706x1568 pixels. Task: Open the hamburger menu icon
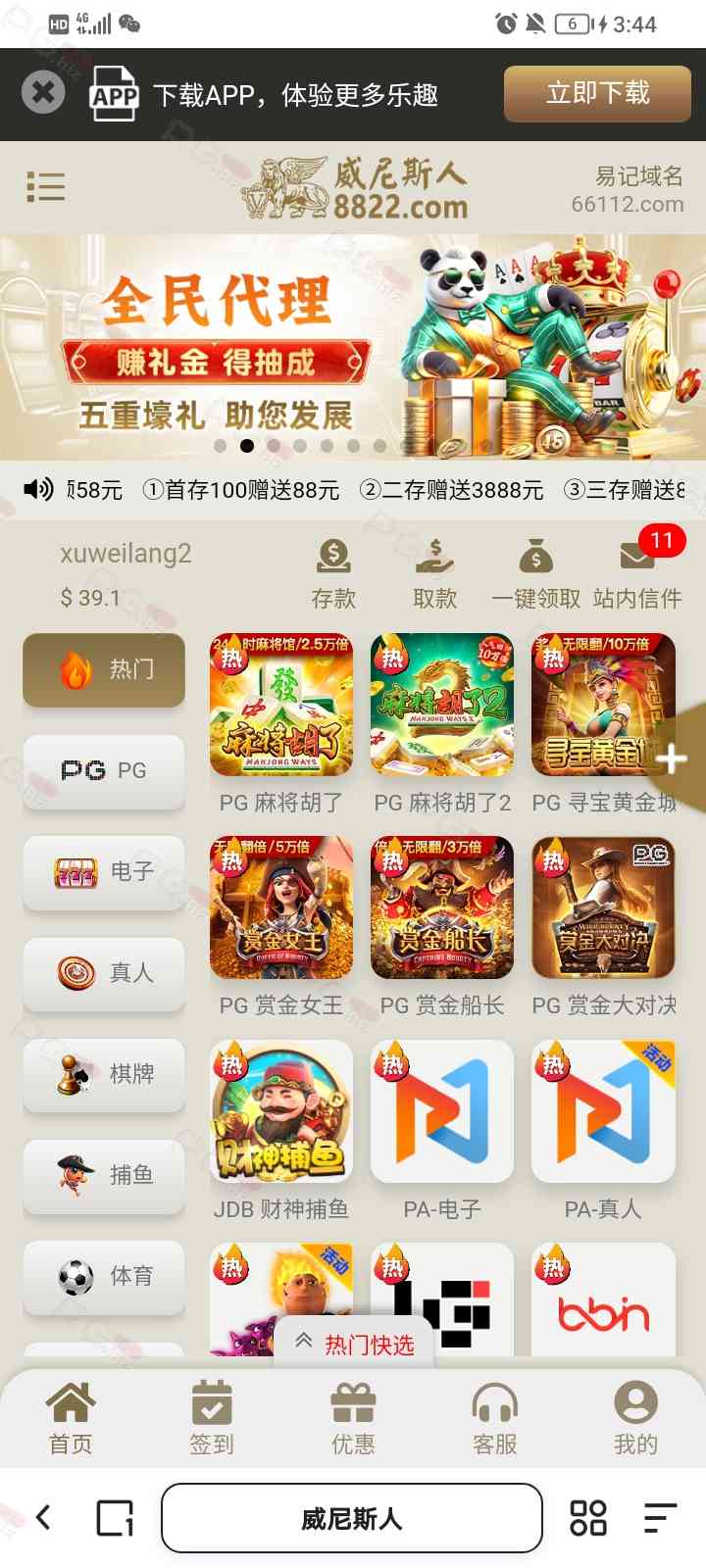[x=45, y=186]
